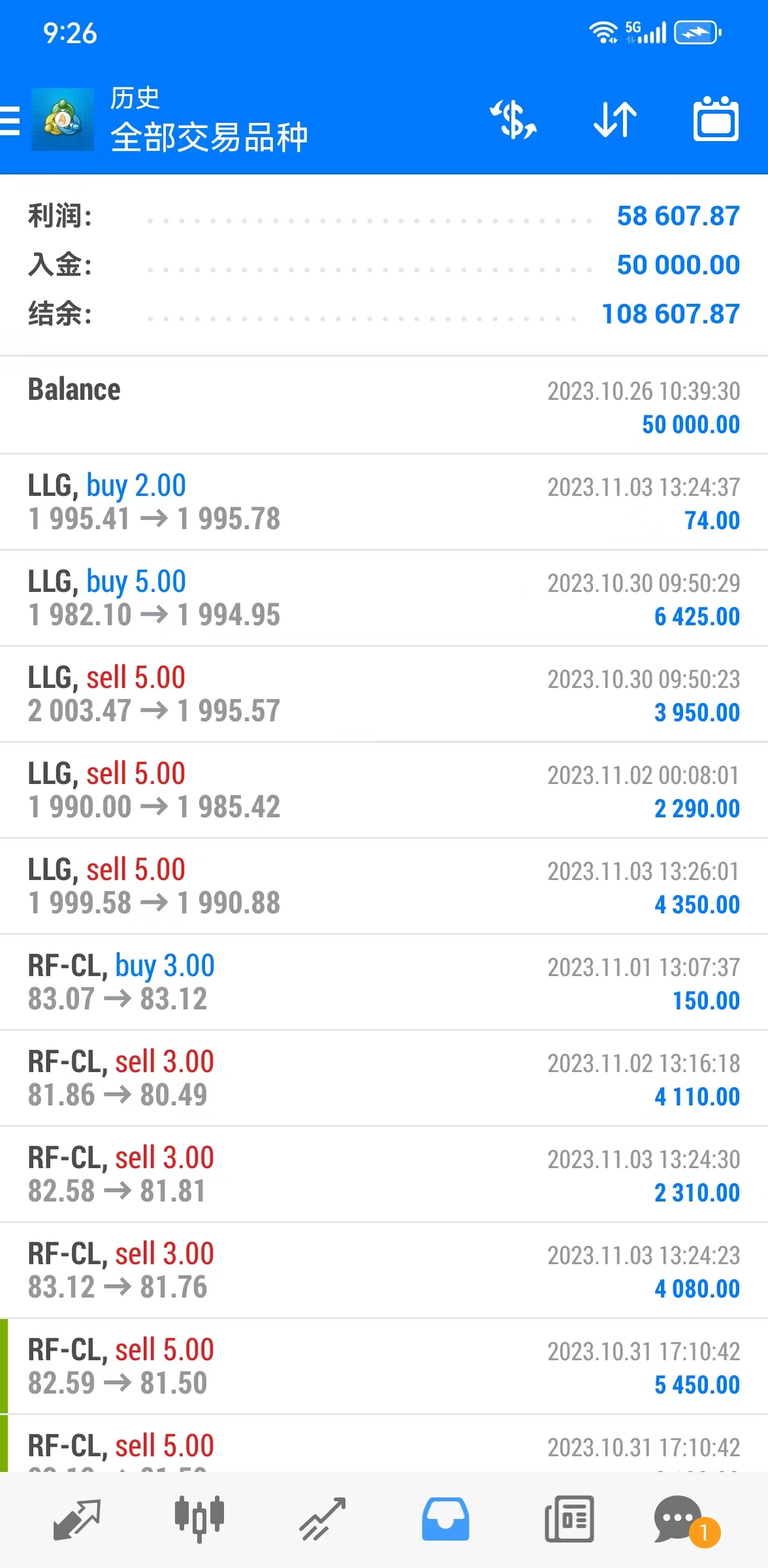Image resolution: width=768 pixels, height=1568 pixels.
Task: Open the symbol filter icon
Action: coord(514,120)
